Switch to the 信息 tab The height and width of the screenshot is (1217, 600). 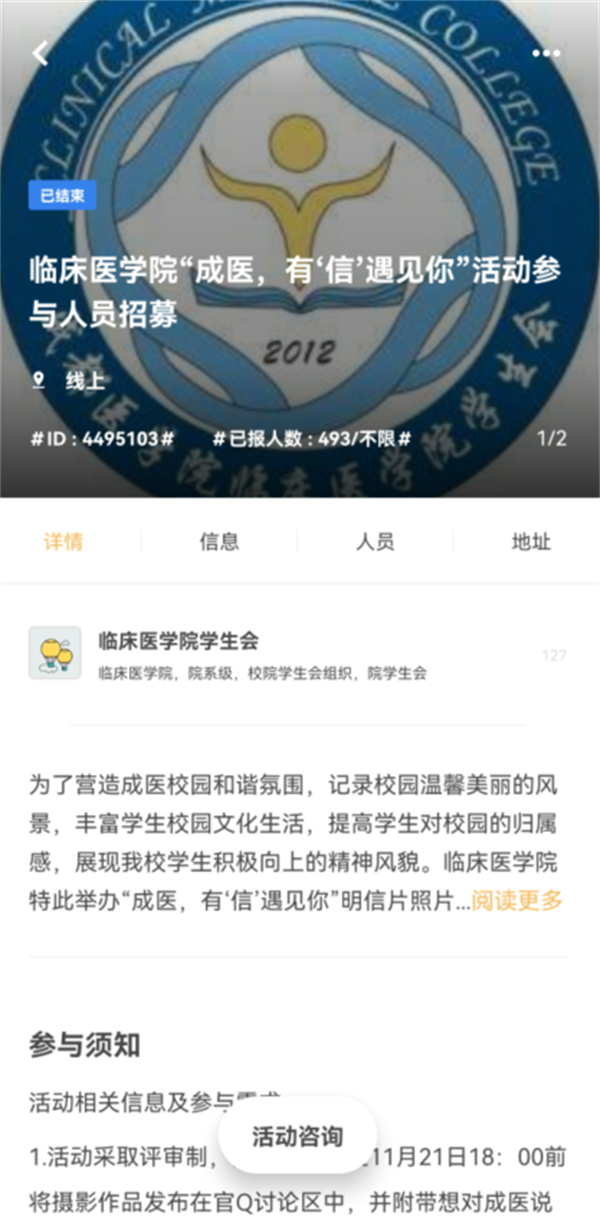coord(219,542)
